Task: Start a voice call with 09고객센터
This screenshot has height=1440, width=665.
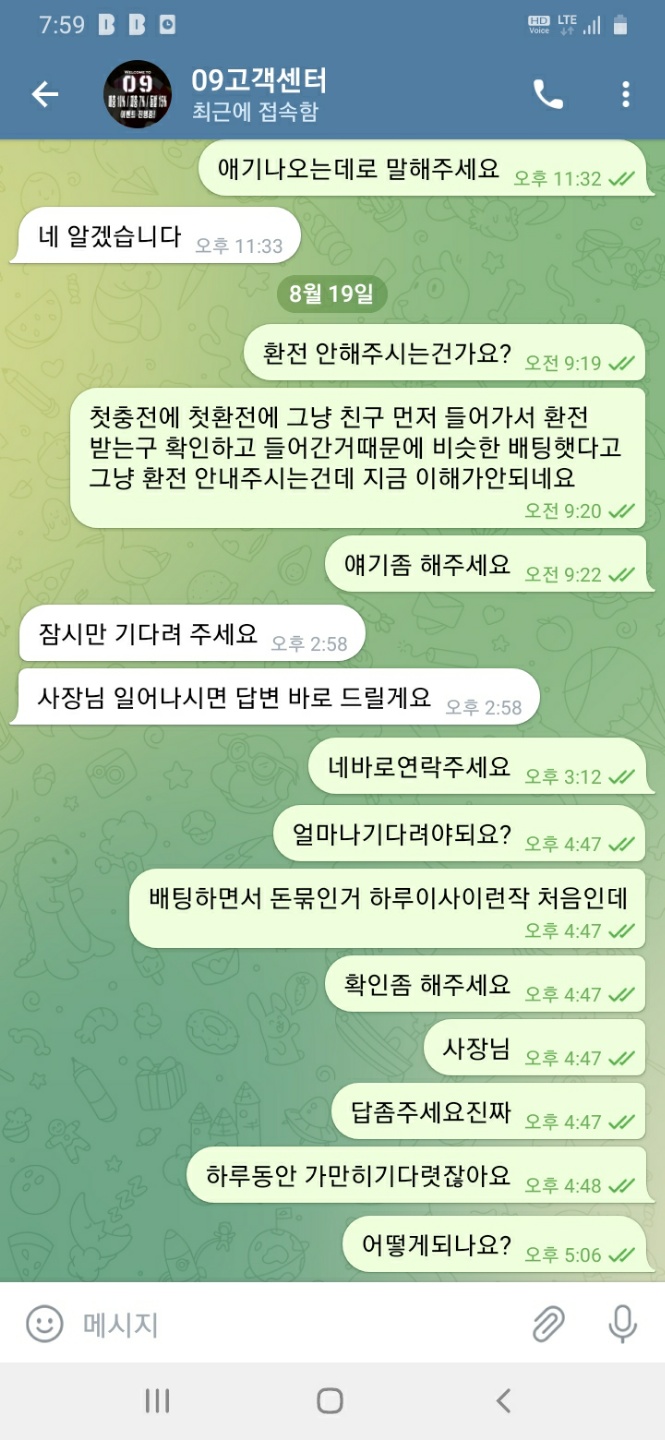Action: point(548,94)
